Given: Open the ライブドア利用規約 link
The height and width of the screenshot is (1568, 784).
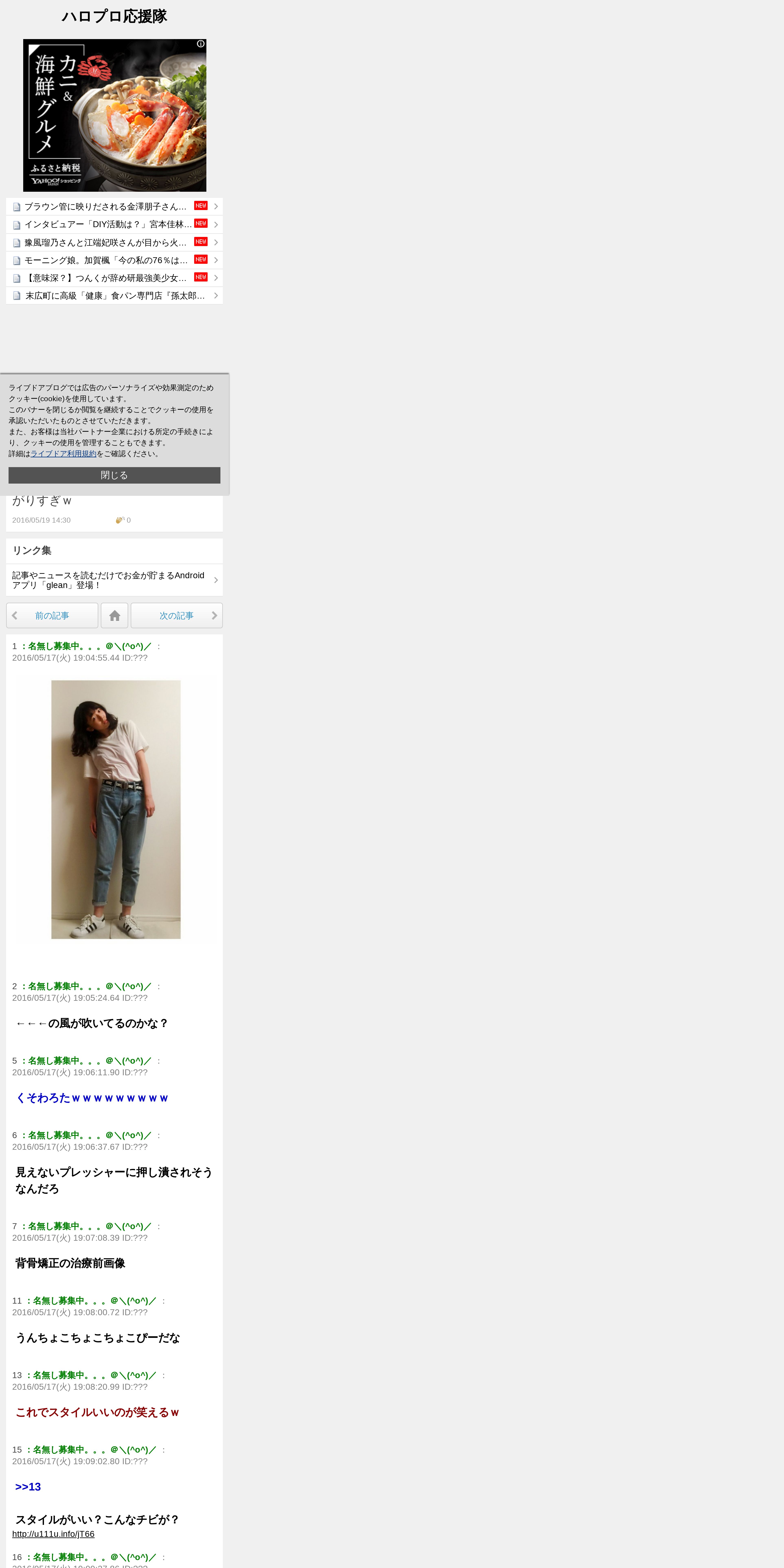Looking at the screenshot, I should coord(63,453).
